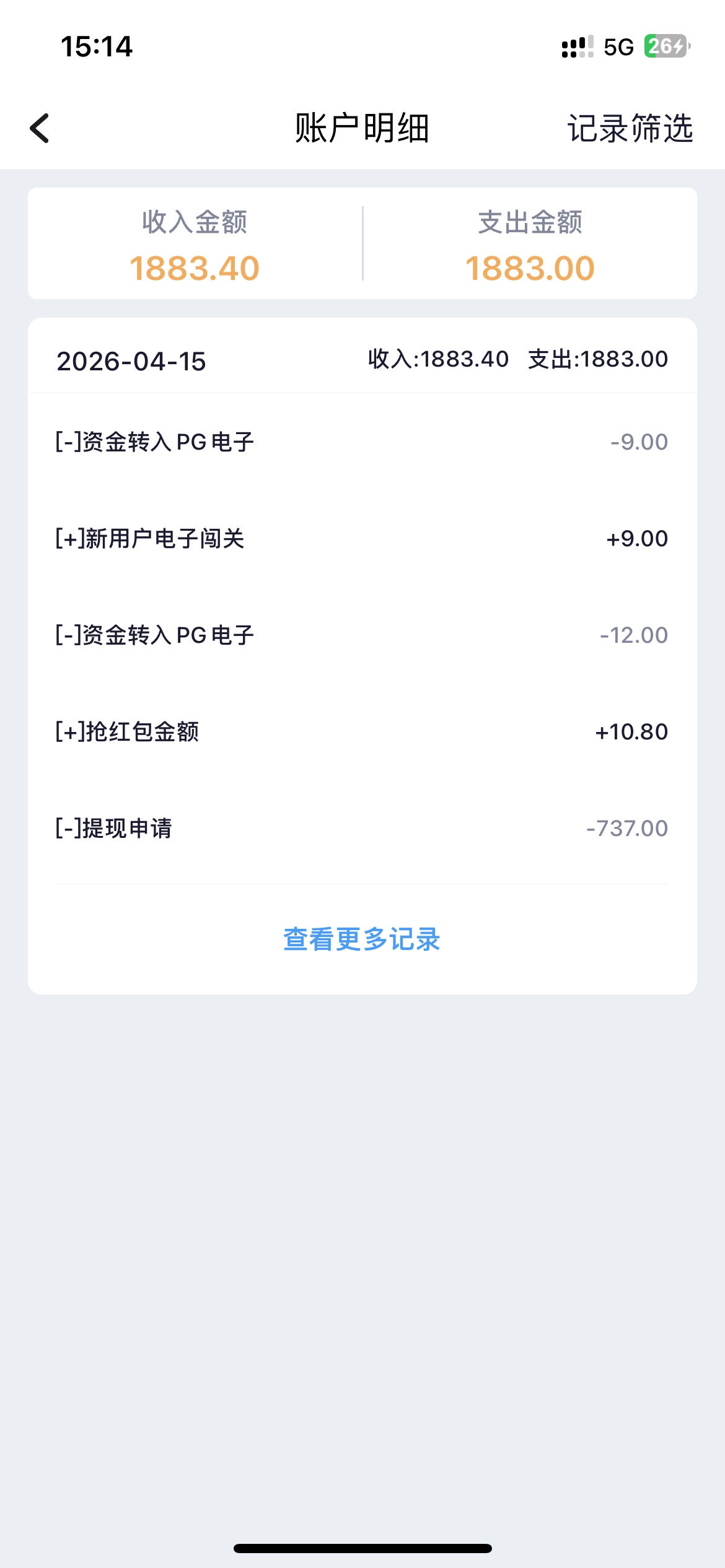
Task: Tap the 账户明细 page title
Action: point(362,129)
